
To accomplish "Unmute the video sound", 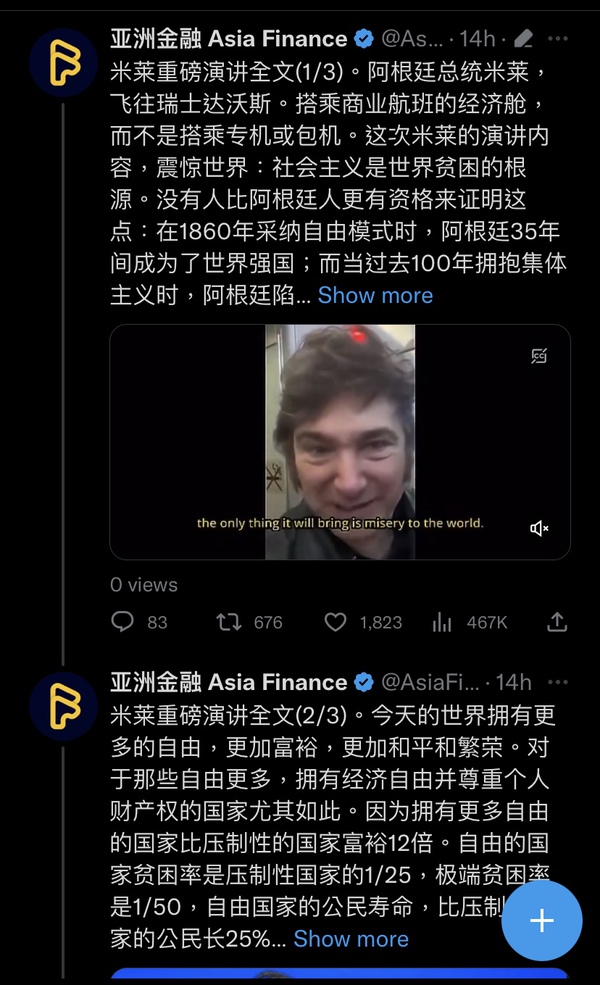I will [539, 528].
